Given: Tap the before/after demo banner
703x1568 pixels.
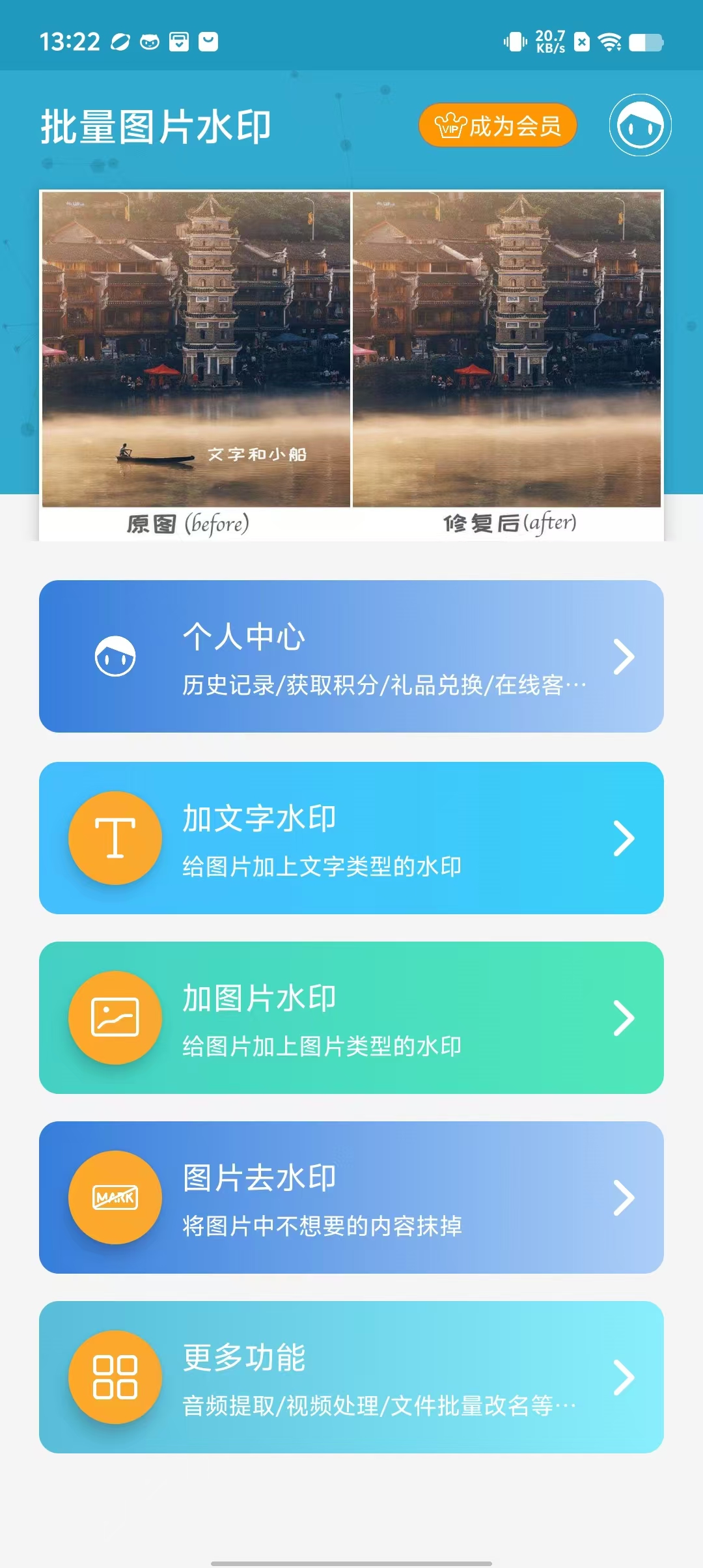Looking at the screenshot, I should point(351,365).
